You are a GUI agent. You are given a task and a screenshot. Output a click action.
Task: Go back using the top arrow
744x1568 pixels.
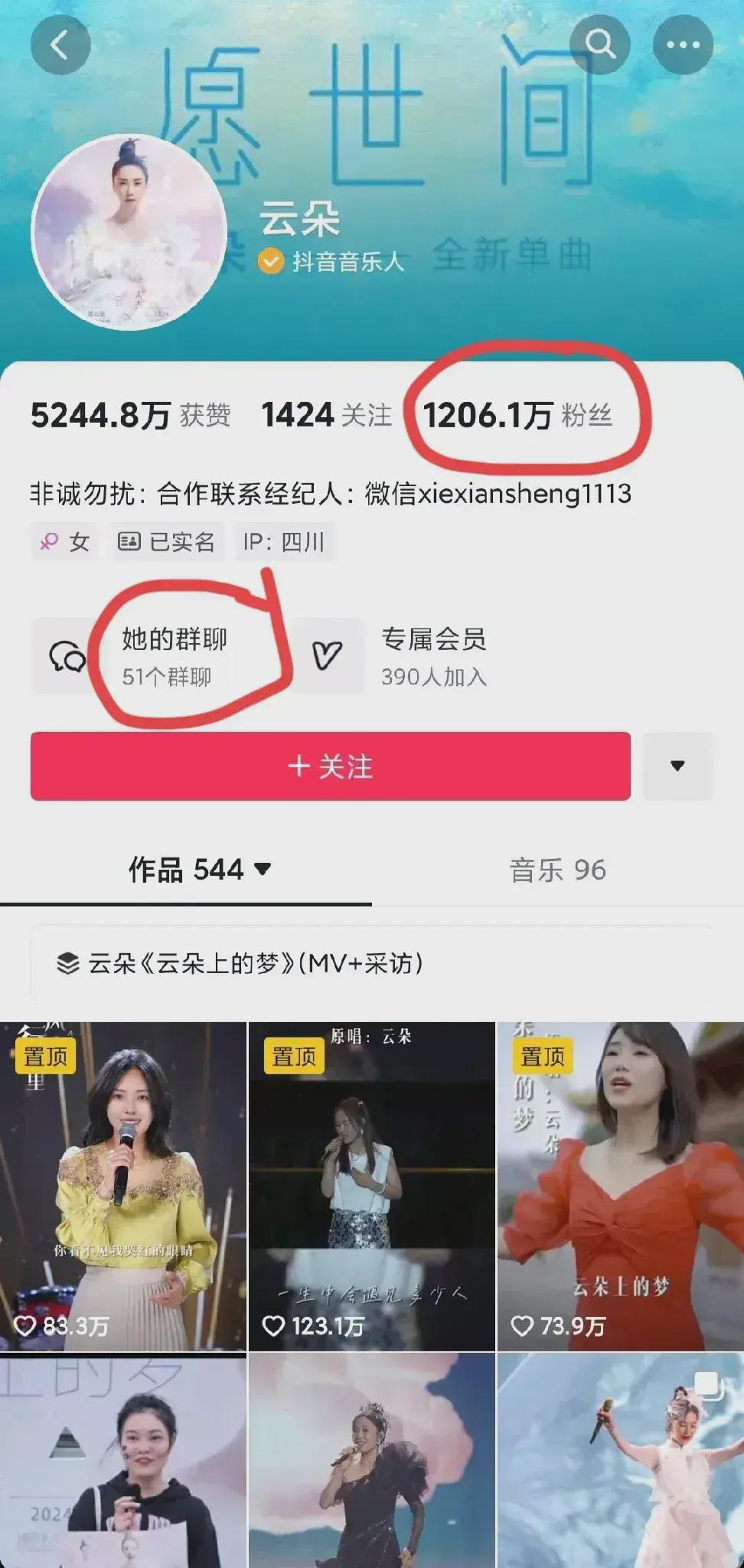pyautogui.click(x=60, y=45)
